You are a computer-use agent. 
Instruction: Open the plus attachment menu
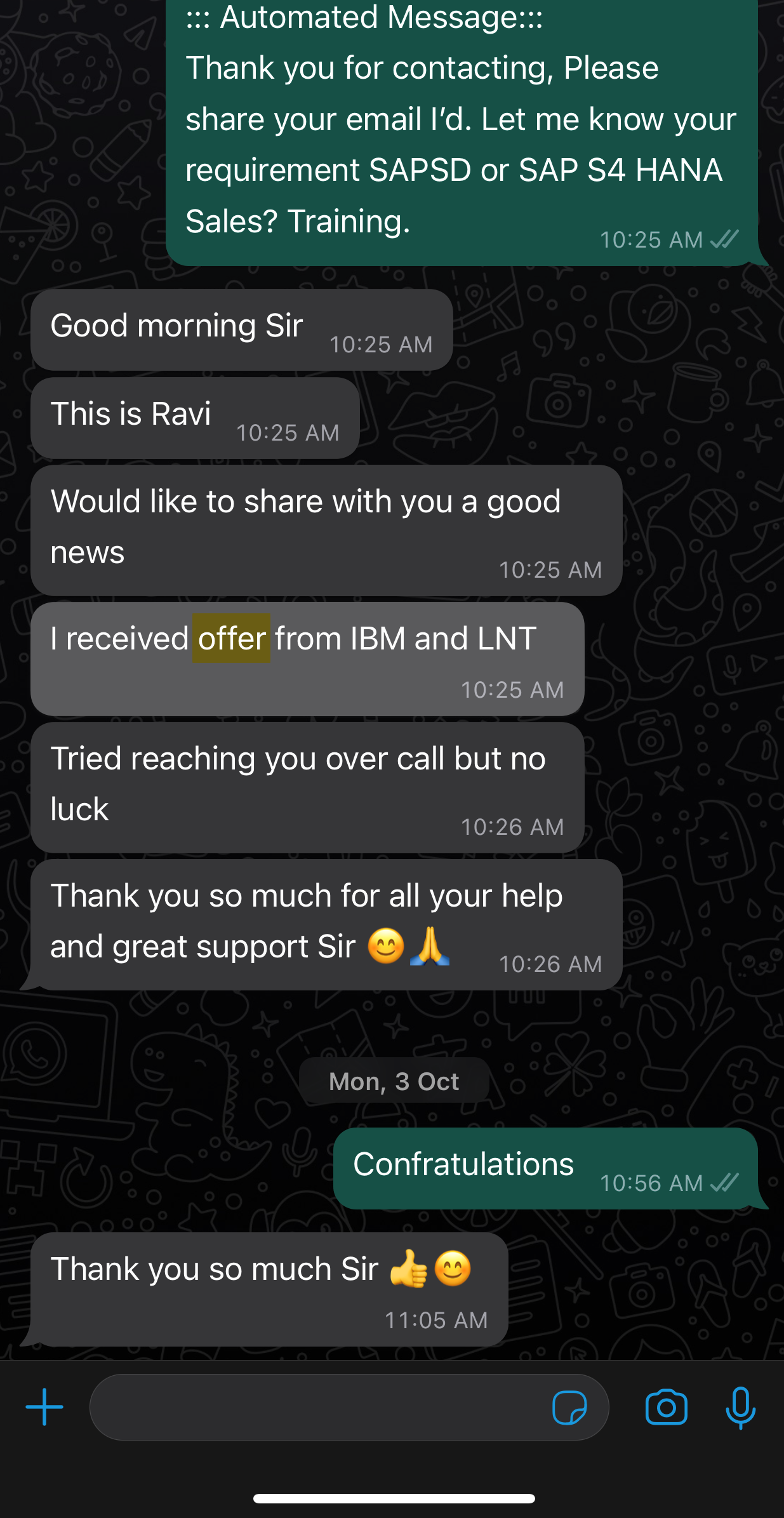(x=44, y=1407)
